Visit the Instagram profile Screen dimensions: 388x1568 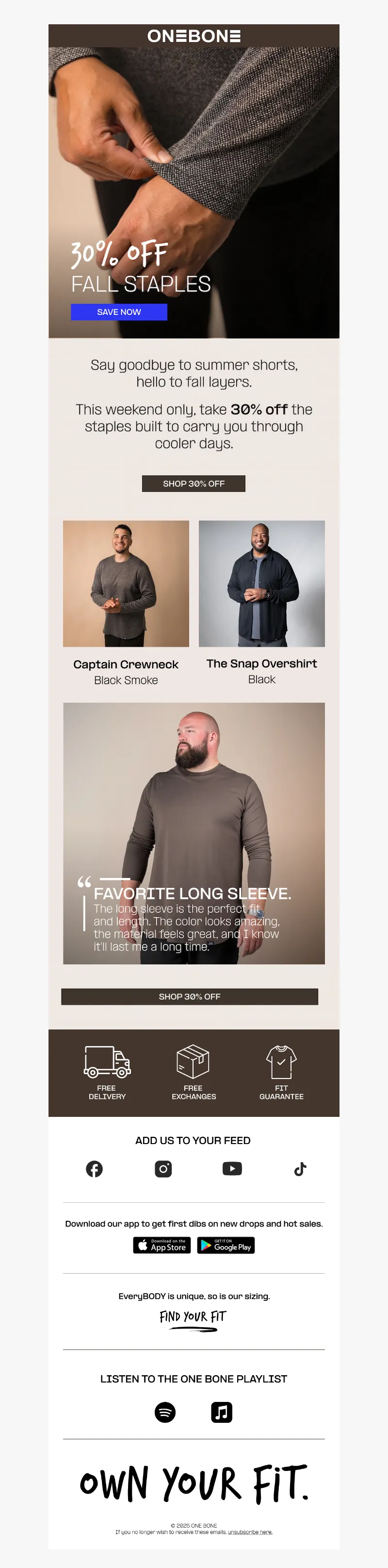pos(163,1169)
